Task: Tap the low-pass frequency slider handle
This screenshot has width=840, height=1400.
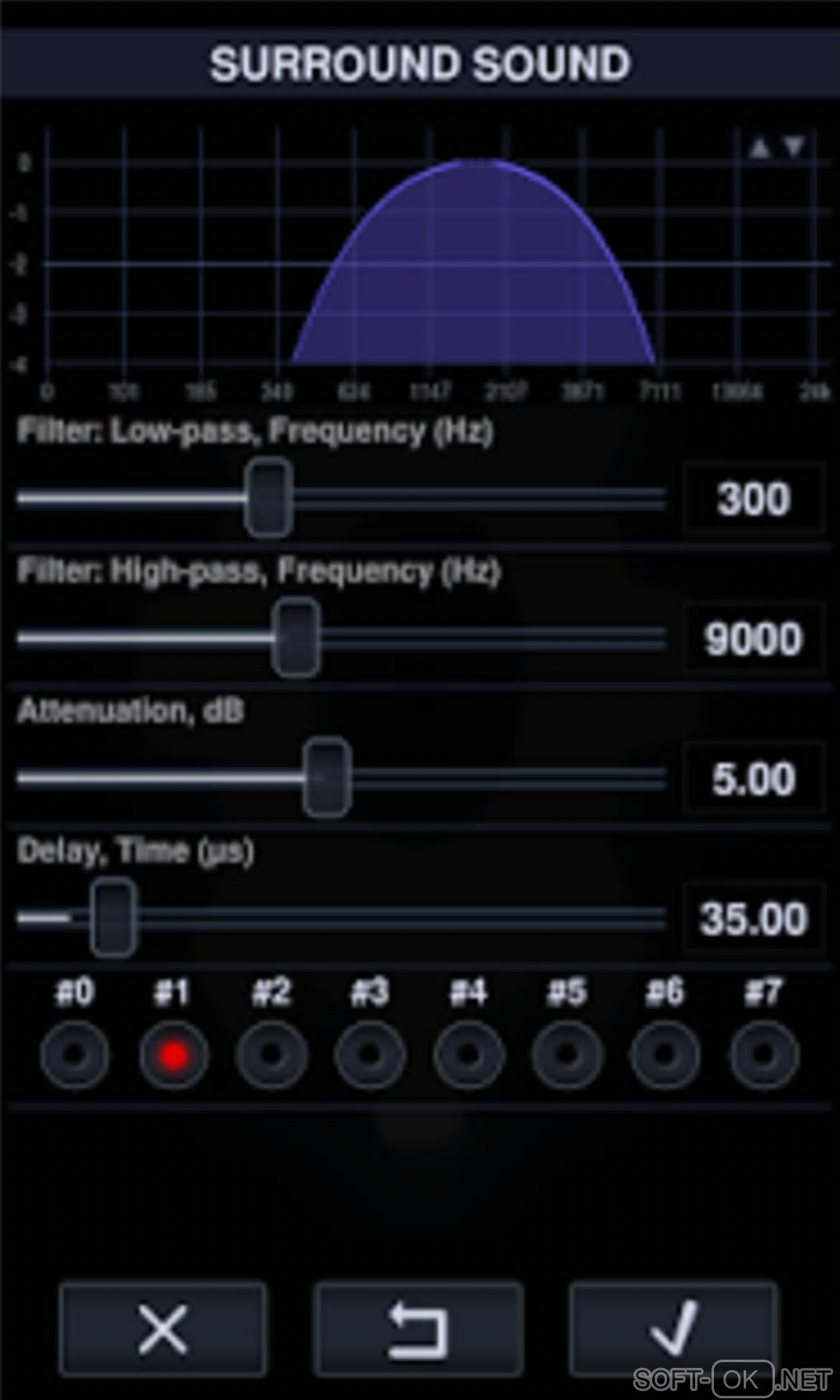Action: [x=268, y=498]
